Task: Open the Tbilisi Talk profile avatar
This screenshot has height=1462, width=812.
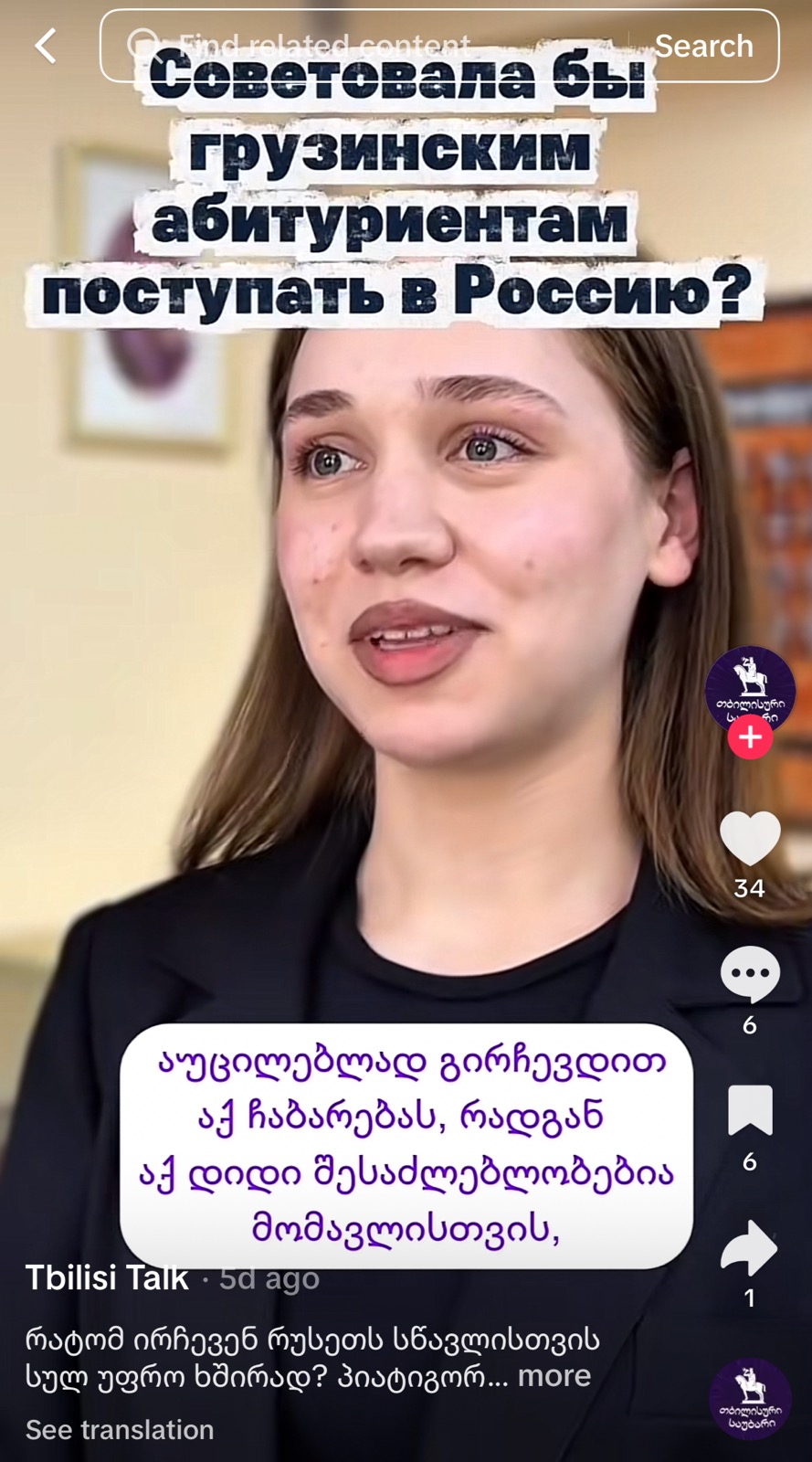Action: (x=750, y=688)
